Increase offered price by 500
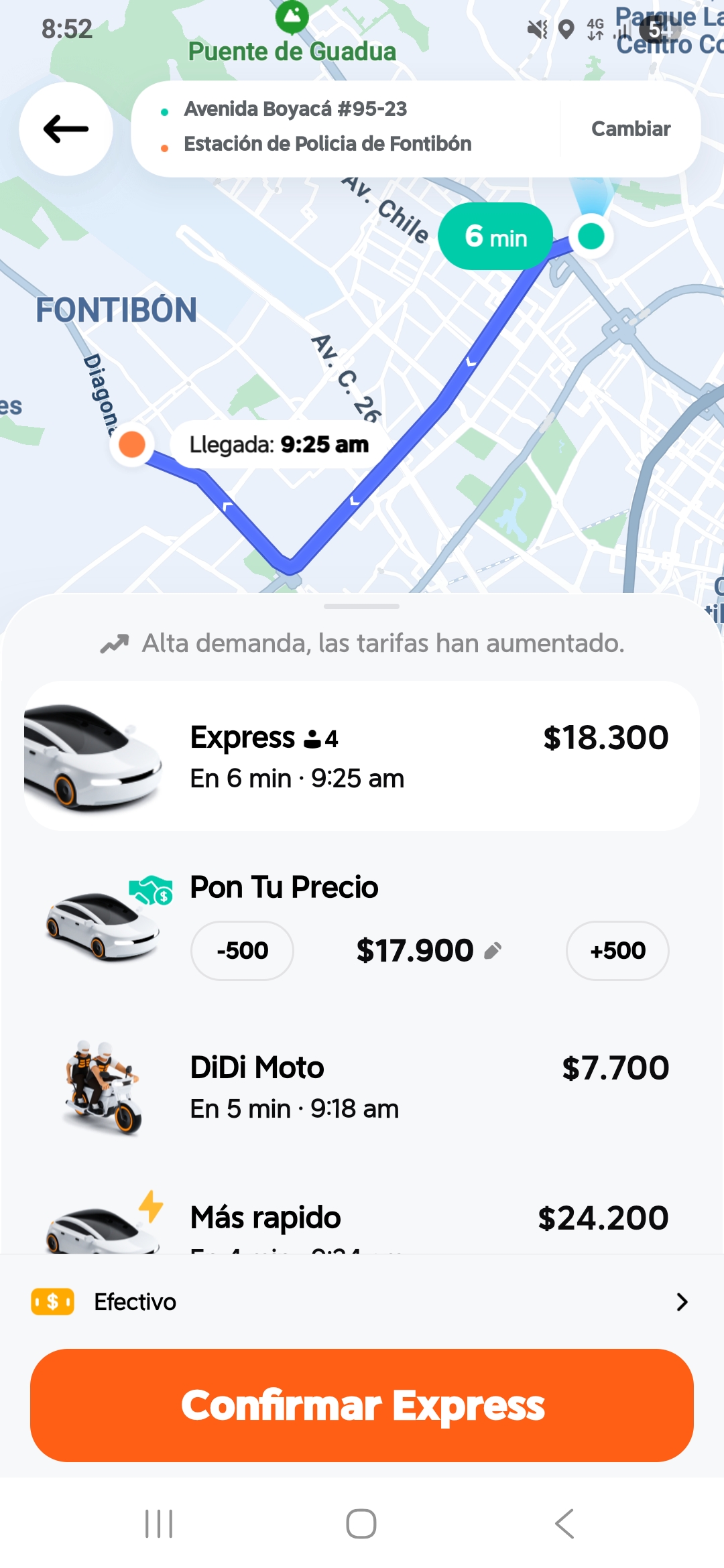 [x=617, y=950]
